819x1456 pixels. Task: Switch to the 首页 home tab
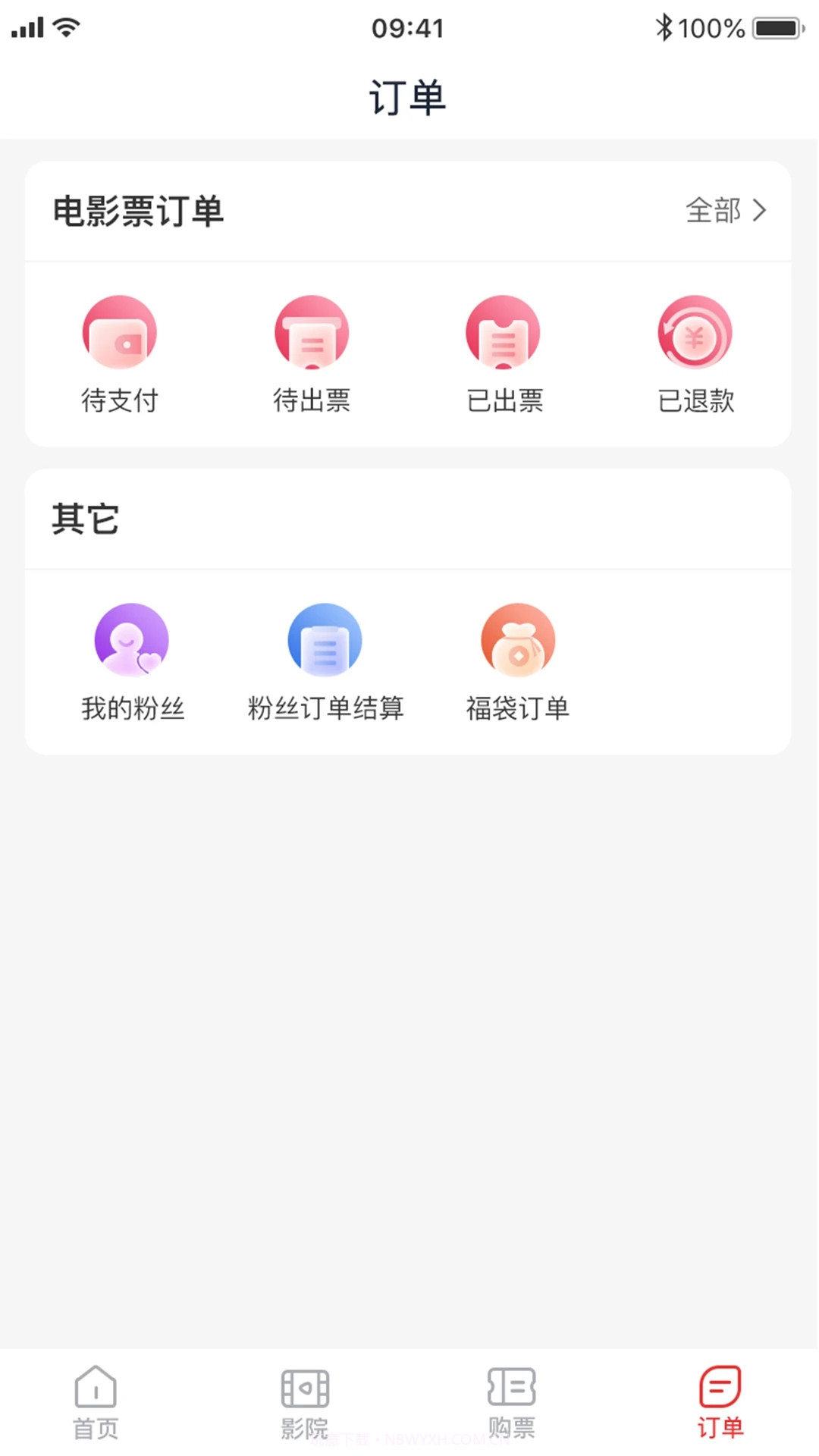pyautogui.click(x=94, y=1403)
